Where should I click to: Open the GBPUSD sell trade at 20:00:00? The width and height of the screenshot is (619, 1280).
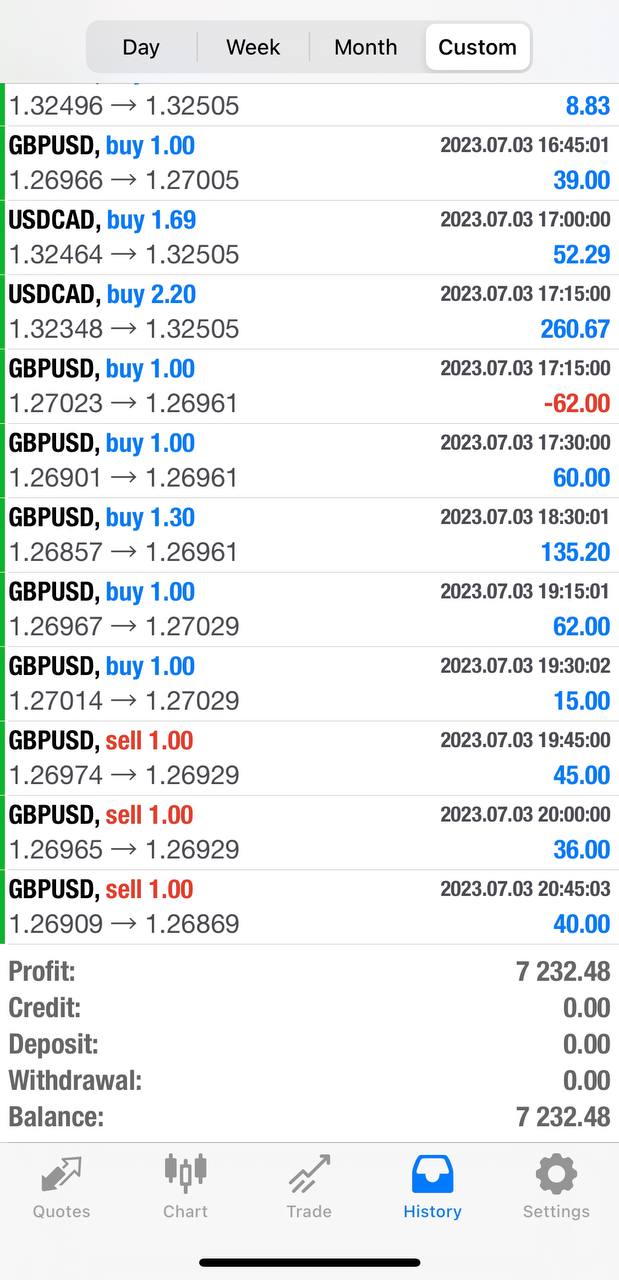309,832
